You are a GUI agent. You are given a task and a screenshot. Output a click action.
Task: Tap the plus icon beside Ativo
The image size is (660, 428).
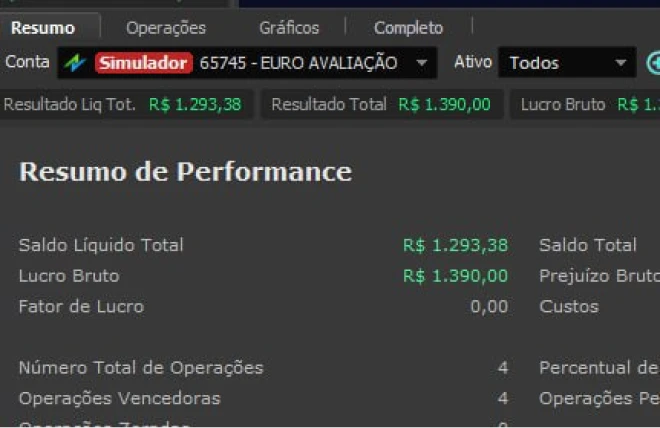pyautogui.click(x=654, y=63)
